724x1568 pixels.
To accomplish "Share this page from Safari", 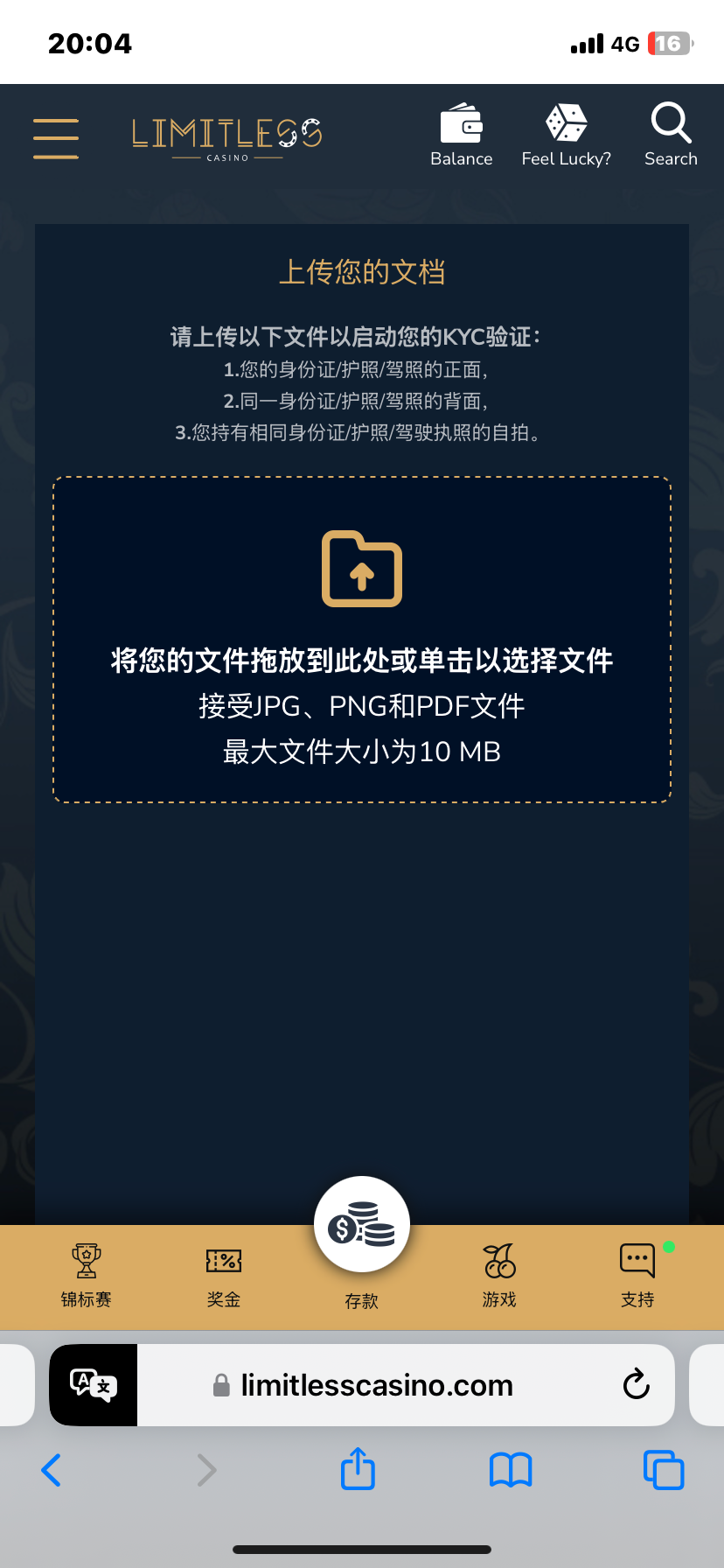I will coord(358,1468).
